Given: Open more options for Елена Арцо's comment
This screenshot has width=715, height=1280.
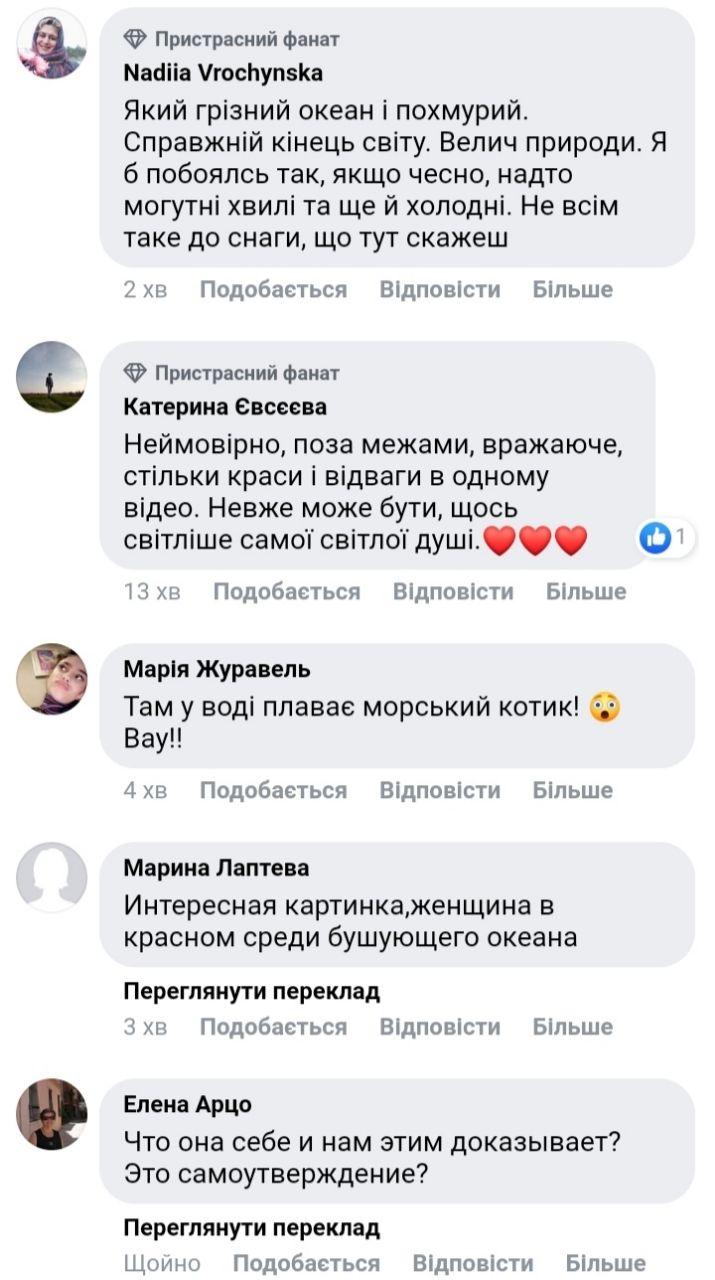Looking at the screenshot, I should tap(605, 1263).
